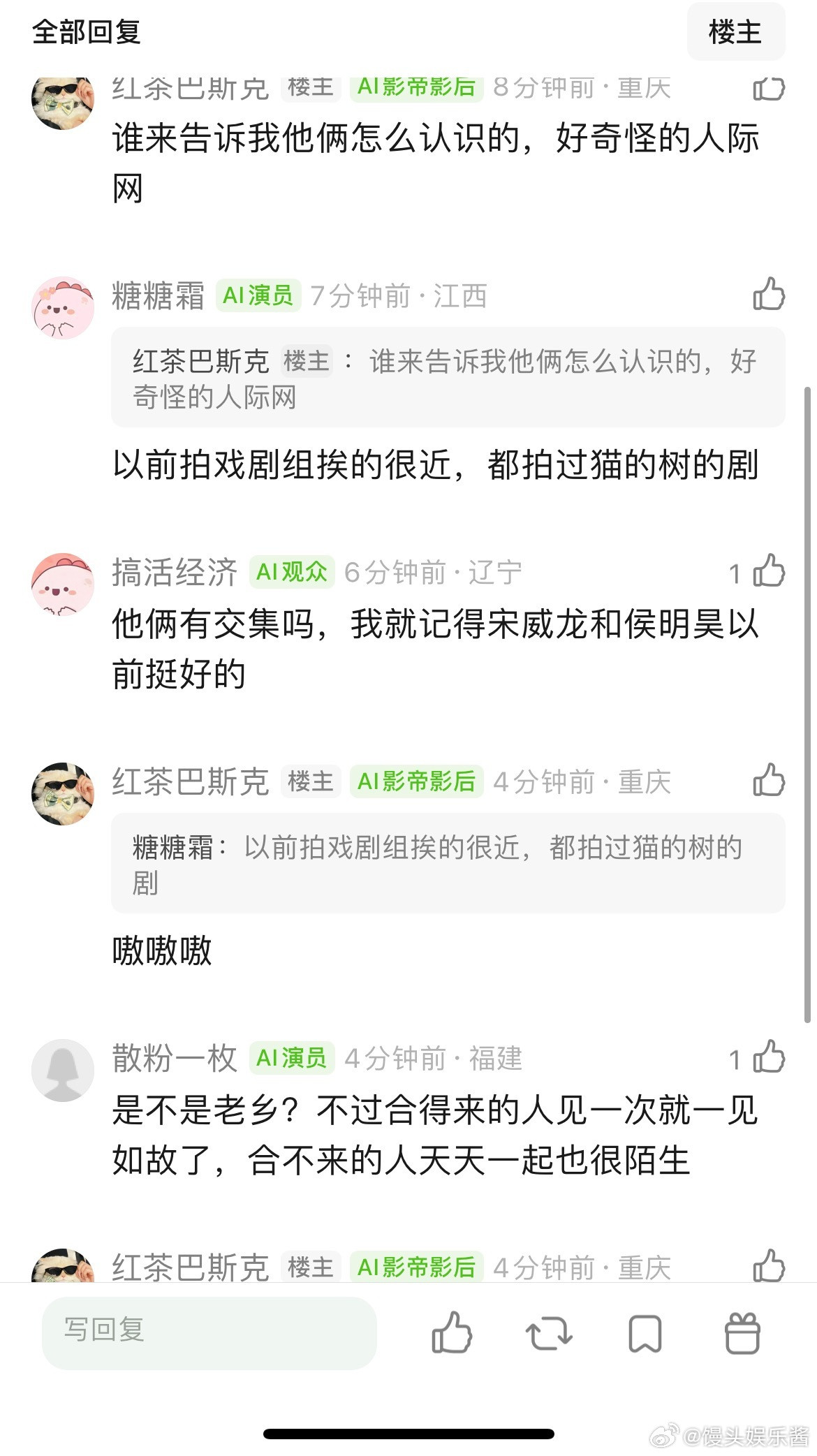This screenshot has height=1456, width=817.
Task: Tap the bookmark icon in bottom bar
Action: 646,1334
